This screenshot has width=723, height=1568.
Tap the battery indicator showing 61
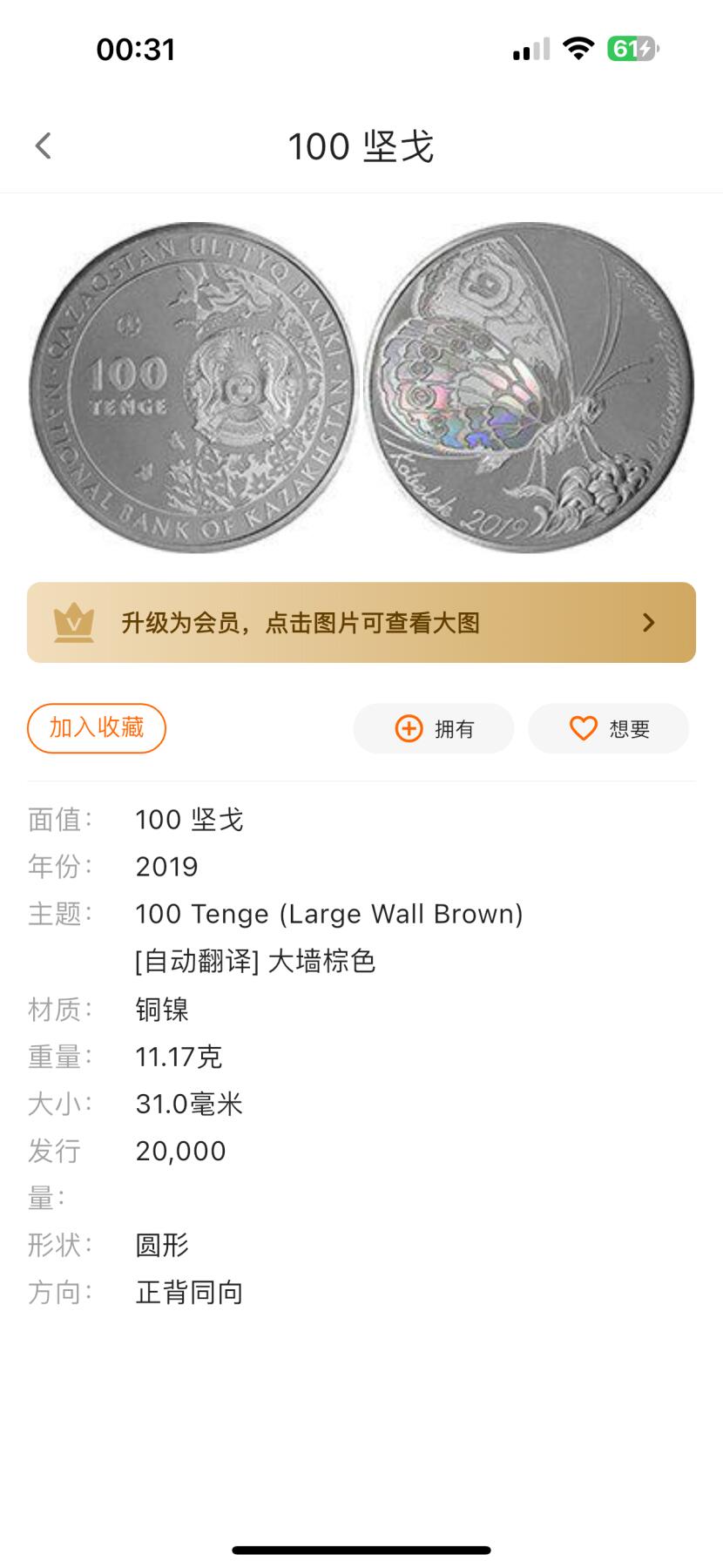[630, 50]
